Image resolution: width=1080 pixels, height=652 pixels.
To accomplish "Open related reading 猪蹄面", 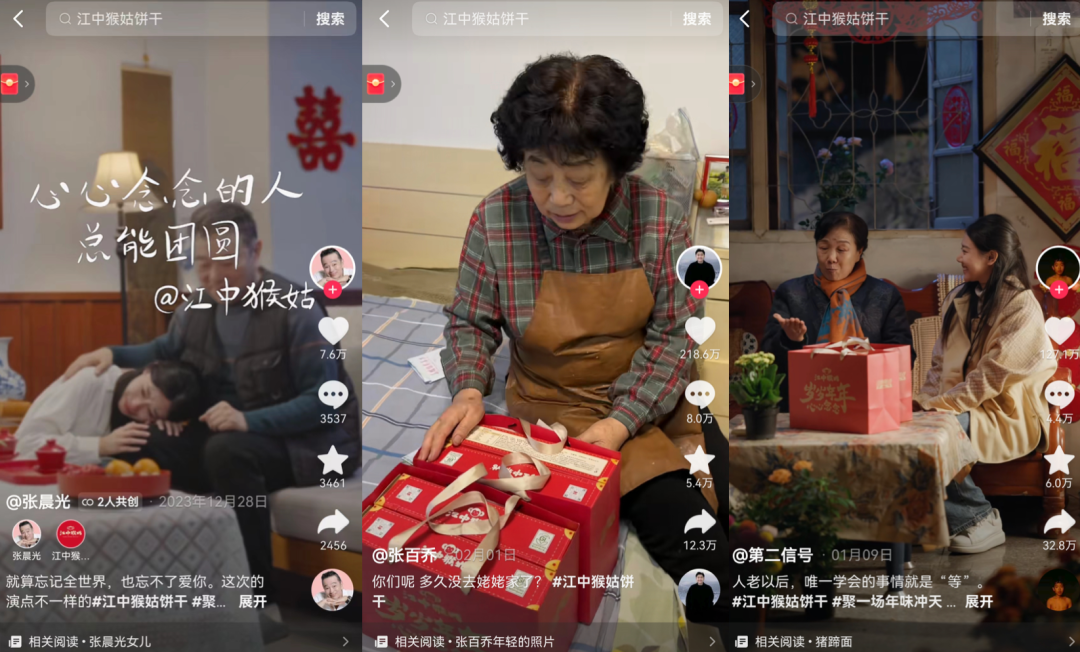I will tap(900, 641).
